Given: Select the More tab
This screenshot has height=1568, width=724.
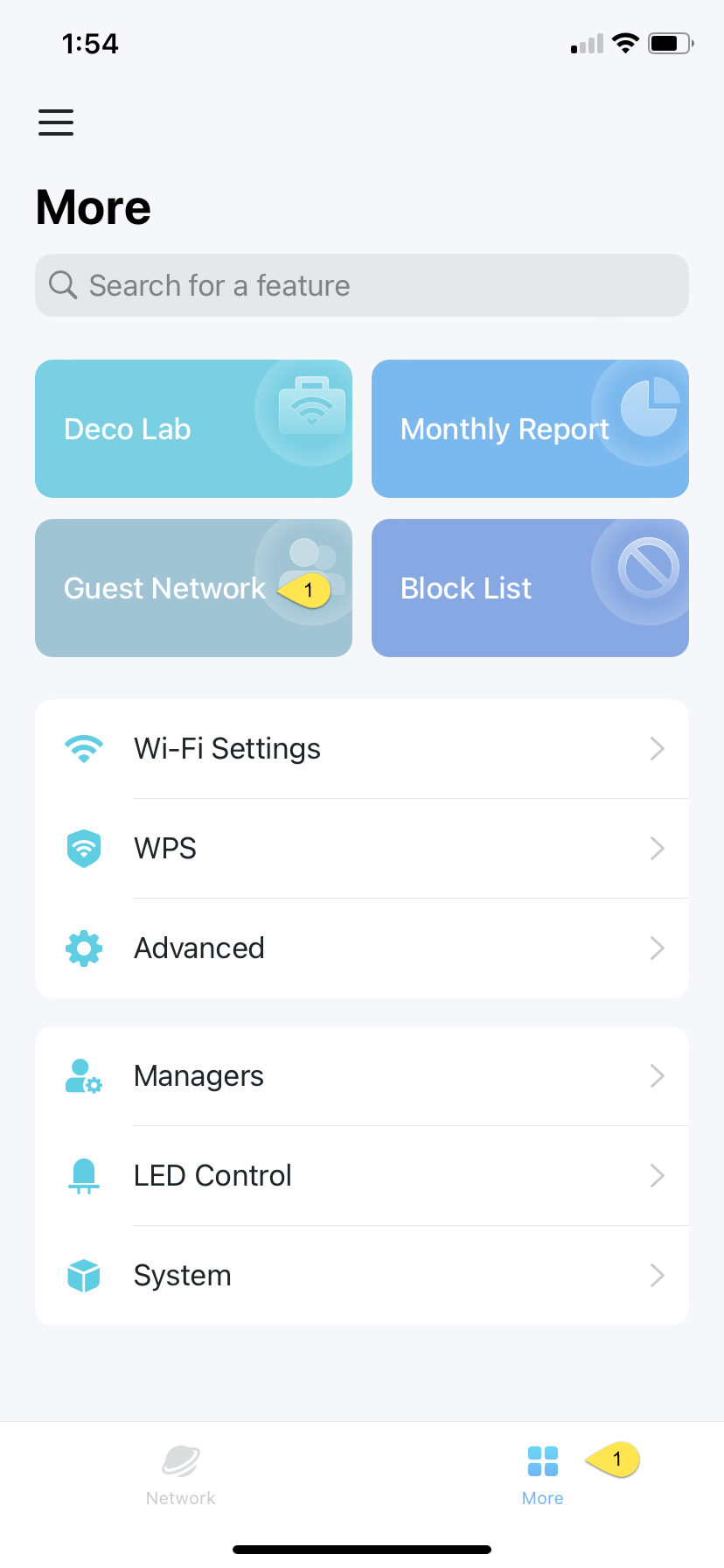Looking at the screenshot, I should click(543, 1475).
